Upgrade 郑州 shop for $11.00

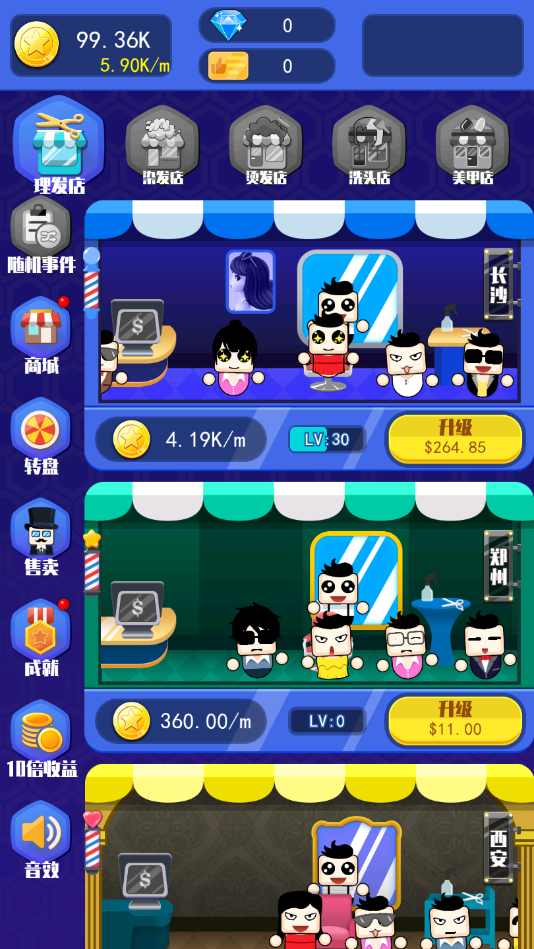click(x=455, y=721)
